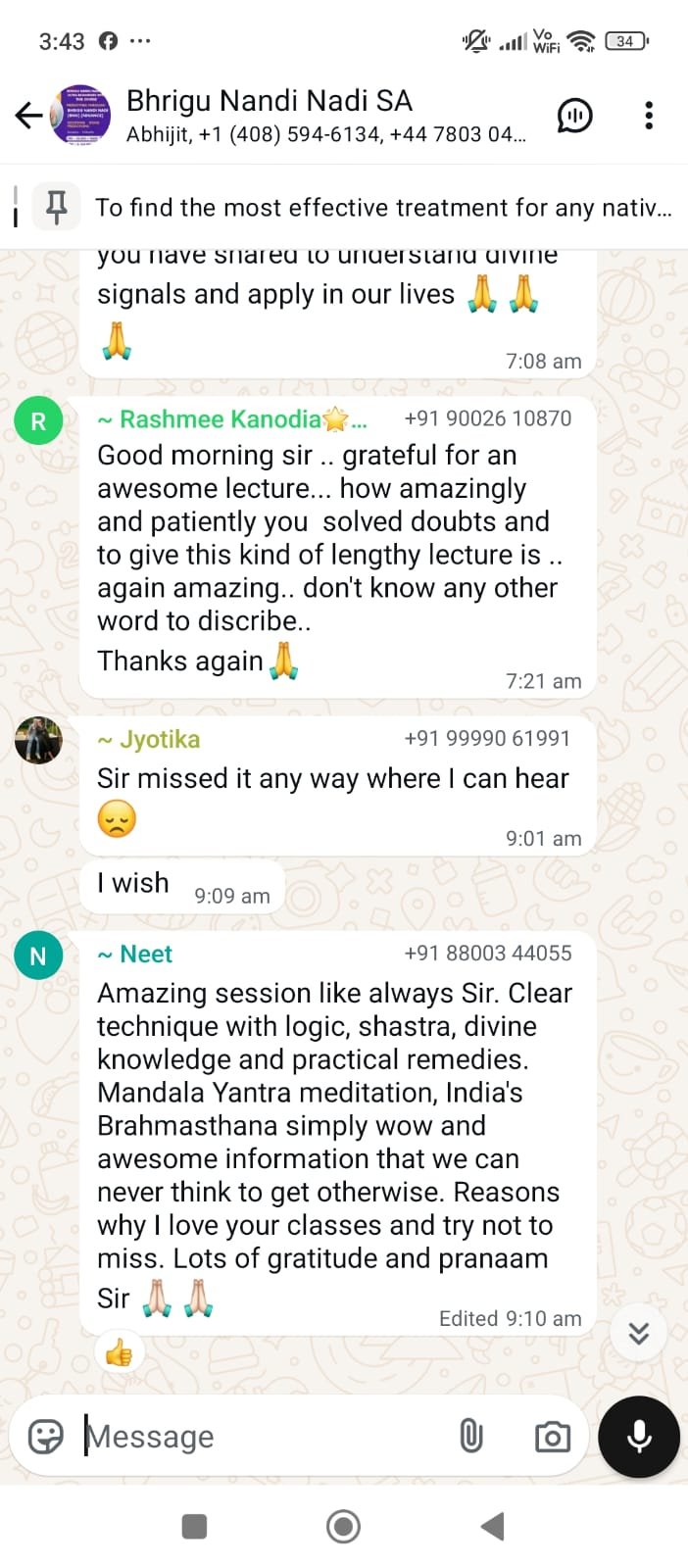The width and height of the screenshot is (688, 1568).
Task: View thumbs-up reaction on Neet's message
Action: [x=119, y=1353]
